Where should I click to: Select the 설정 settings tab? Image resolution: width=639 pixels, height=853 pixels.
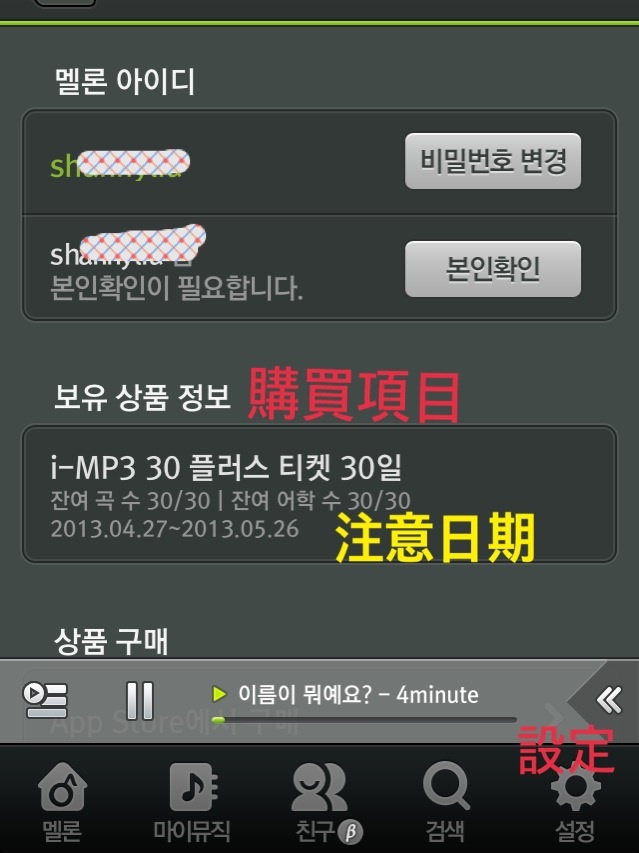(575, 802)
